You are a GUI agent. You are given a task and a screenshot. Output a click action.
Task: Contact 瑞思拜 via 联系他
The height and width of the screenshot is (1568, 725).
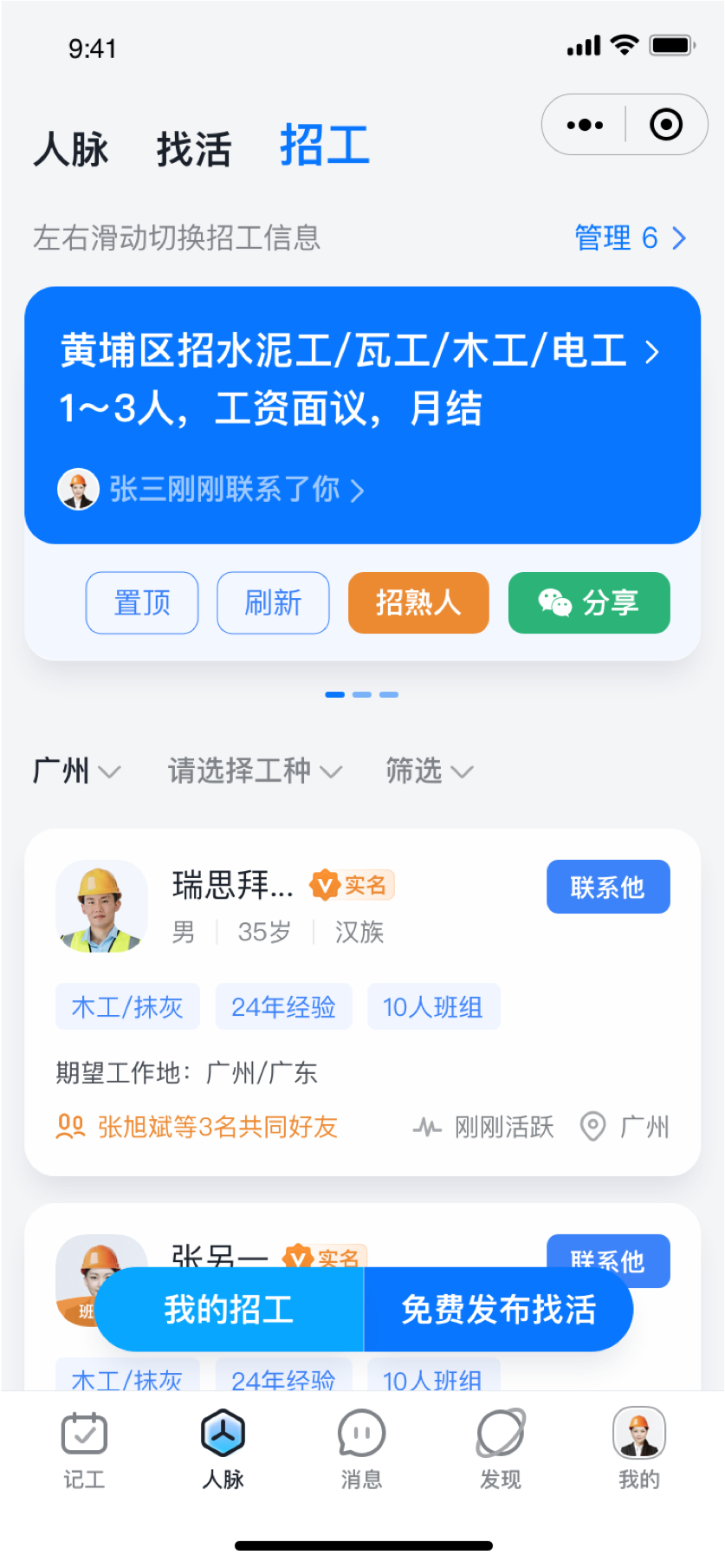608,887
